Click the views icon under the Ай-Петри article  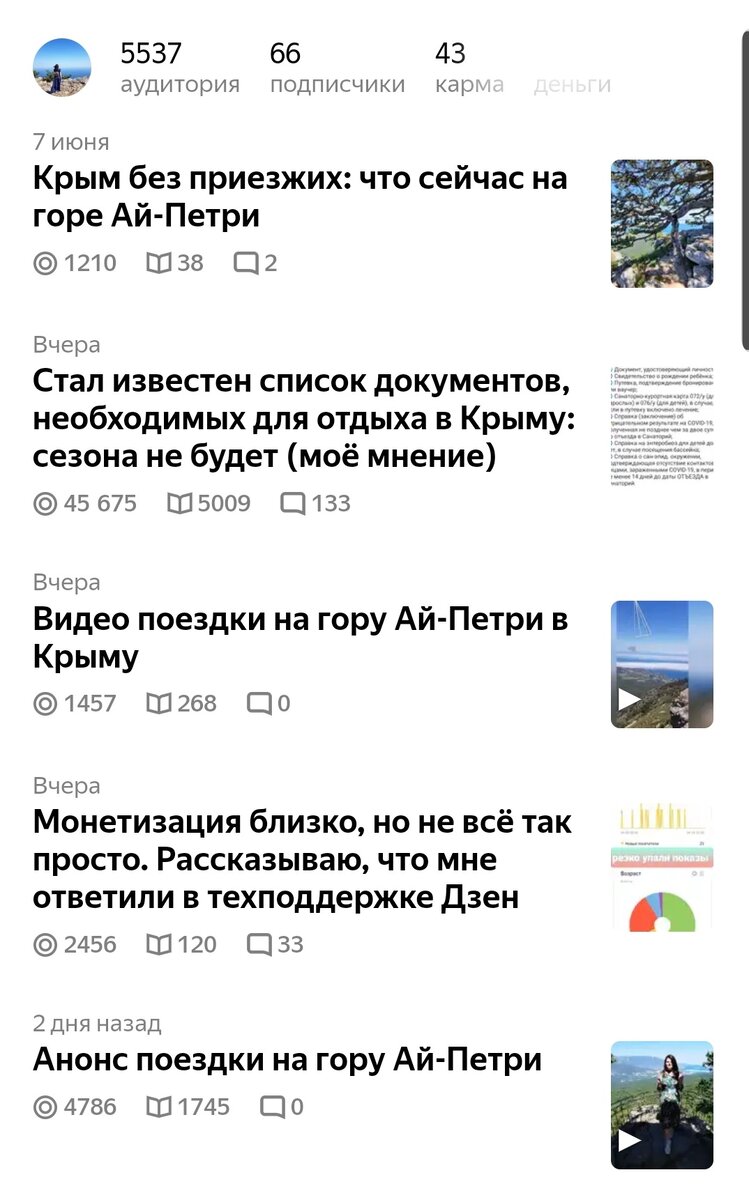click(x=44, y=263)
